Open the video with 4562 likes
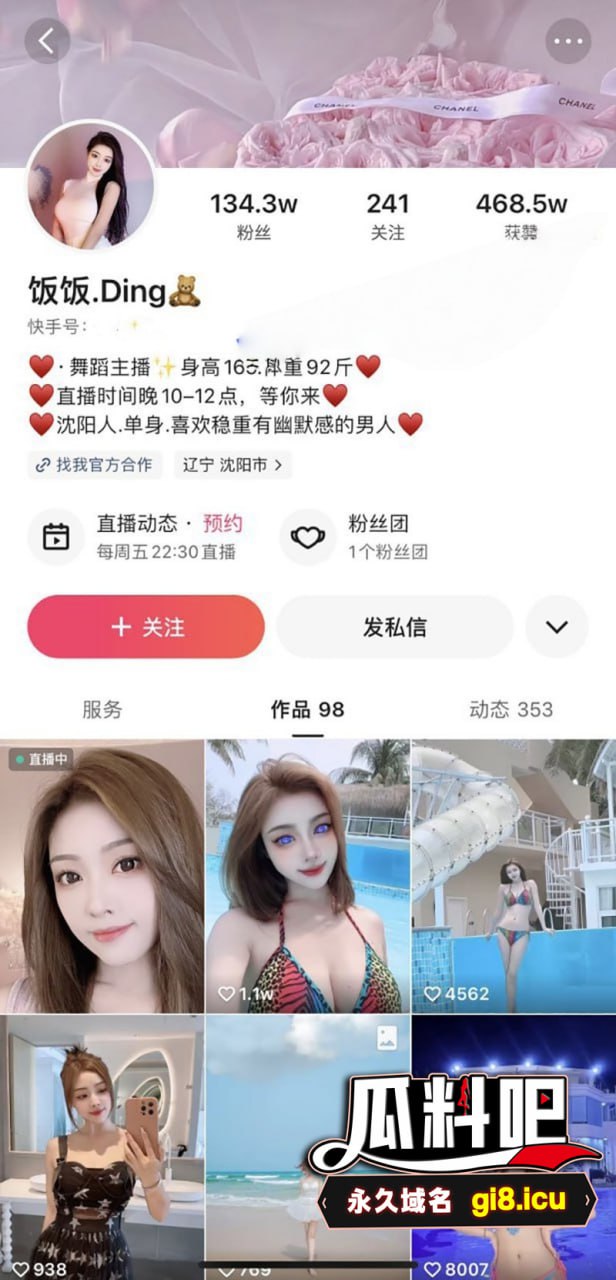The image size is (616, 1280). (x=513, y=875)
